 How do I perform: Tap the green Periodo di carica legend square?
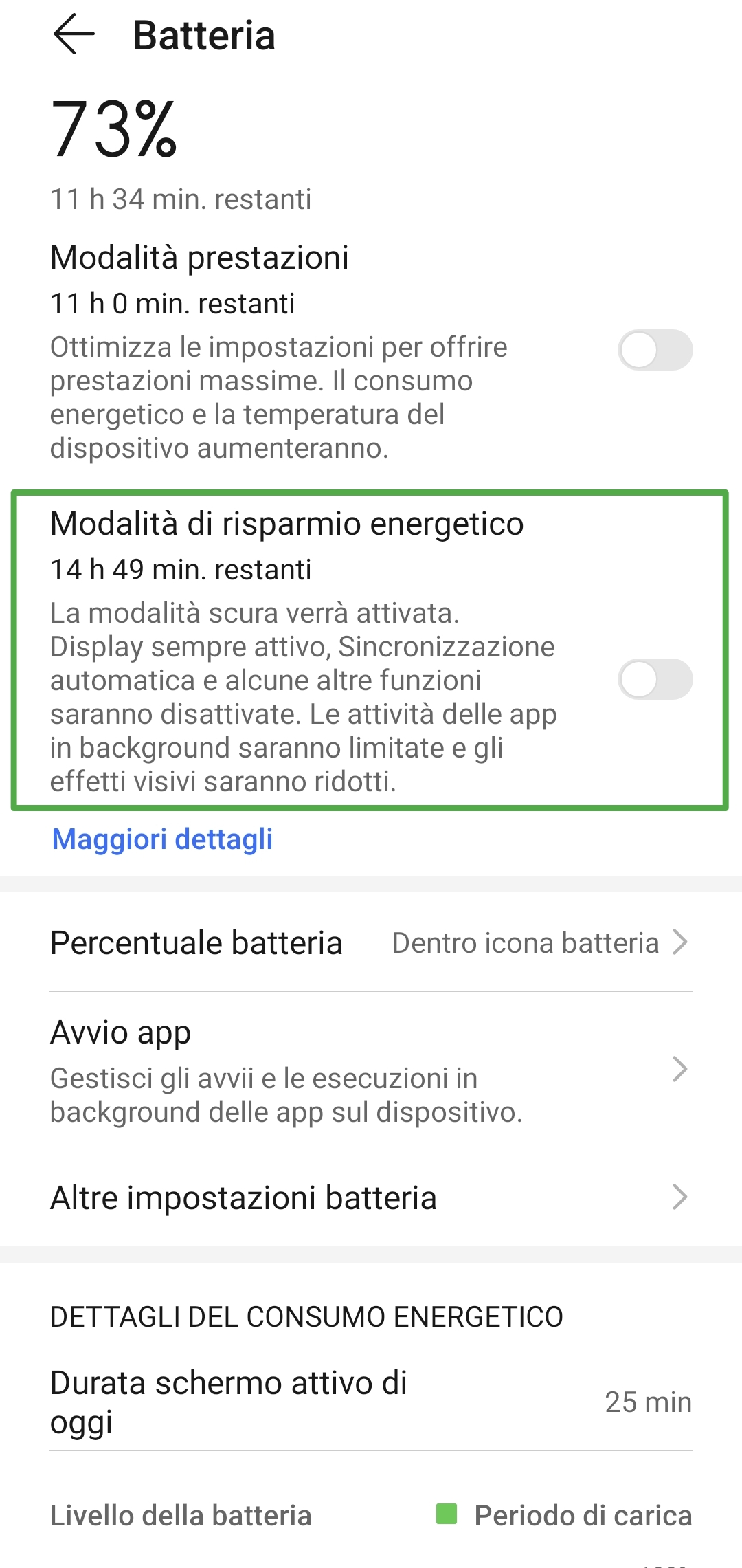[x=447, y=1514]
